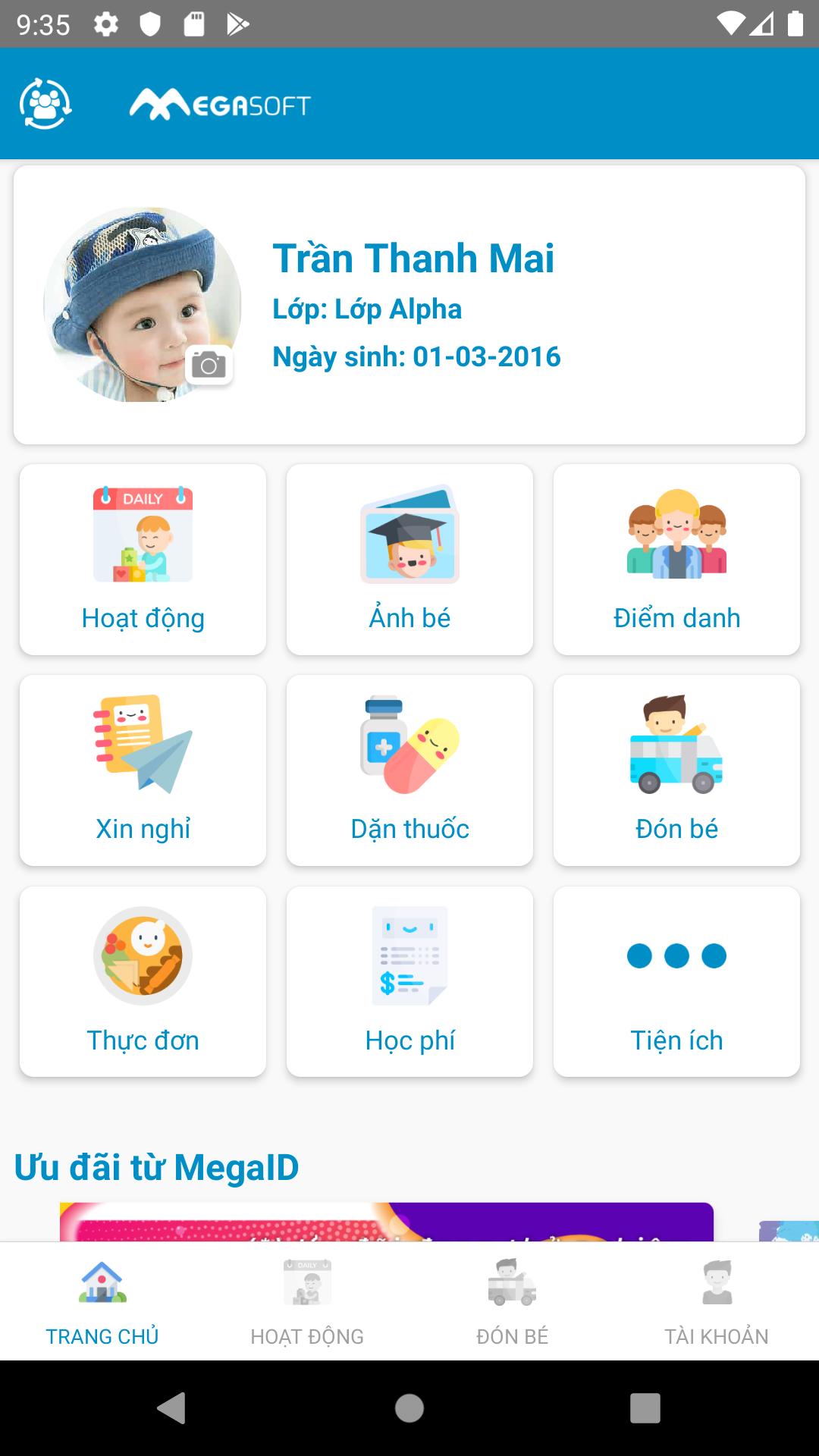Switch to the Hoạt động bottom tab

(x=307, y=1301)
